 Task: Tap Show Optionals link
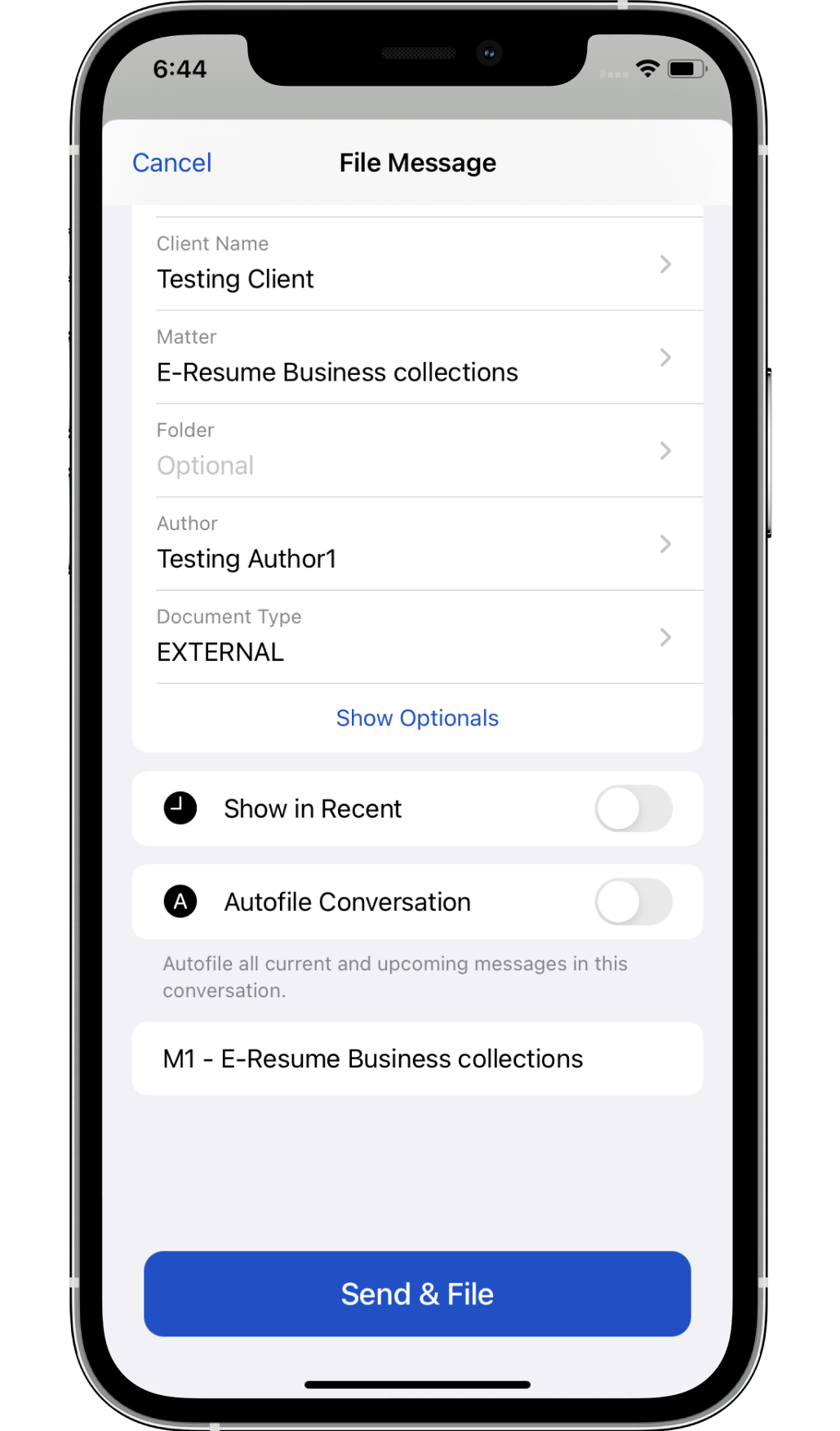(417, 718)
